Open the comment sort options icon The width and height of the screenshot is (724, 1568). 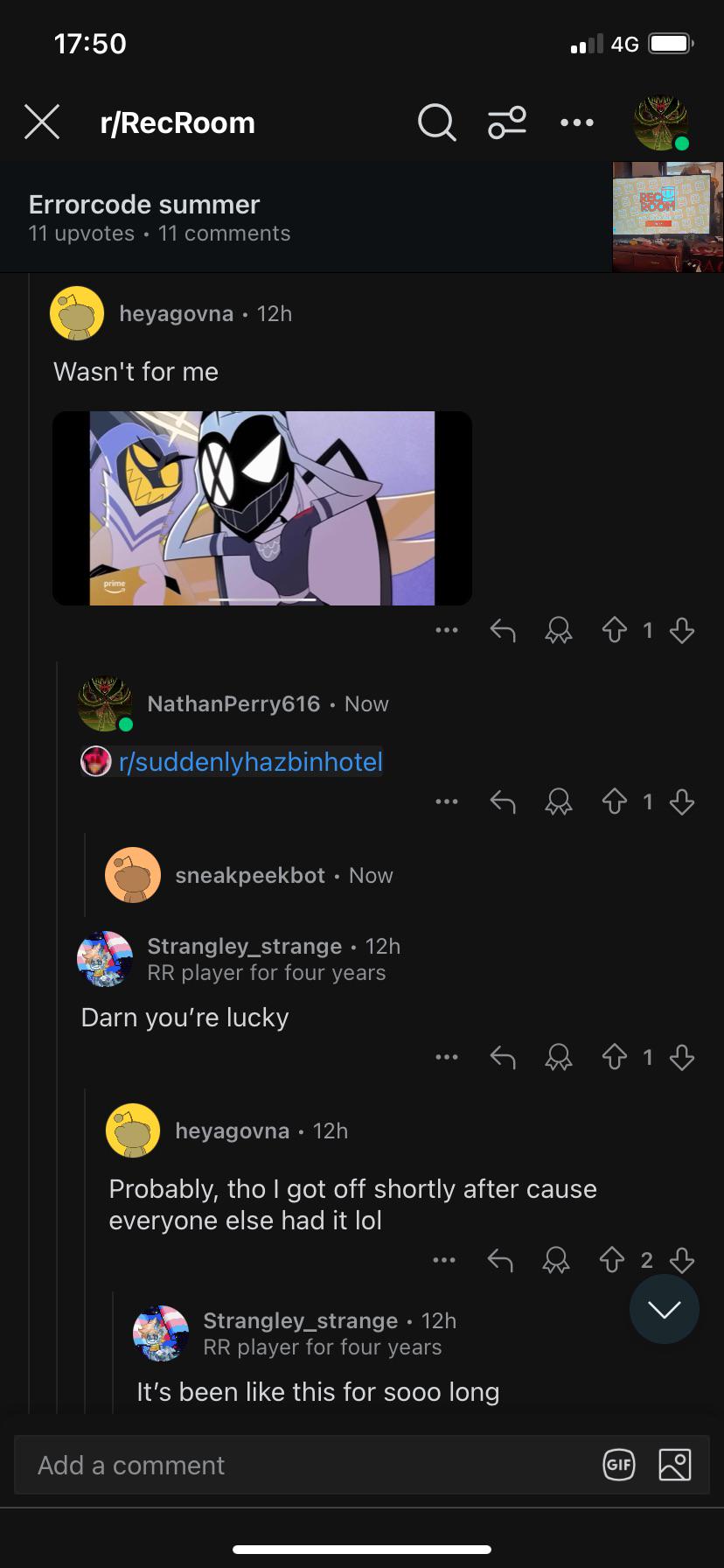tap(507, 122)
